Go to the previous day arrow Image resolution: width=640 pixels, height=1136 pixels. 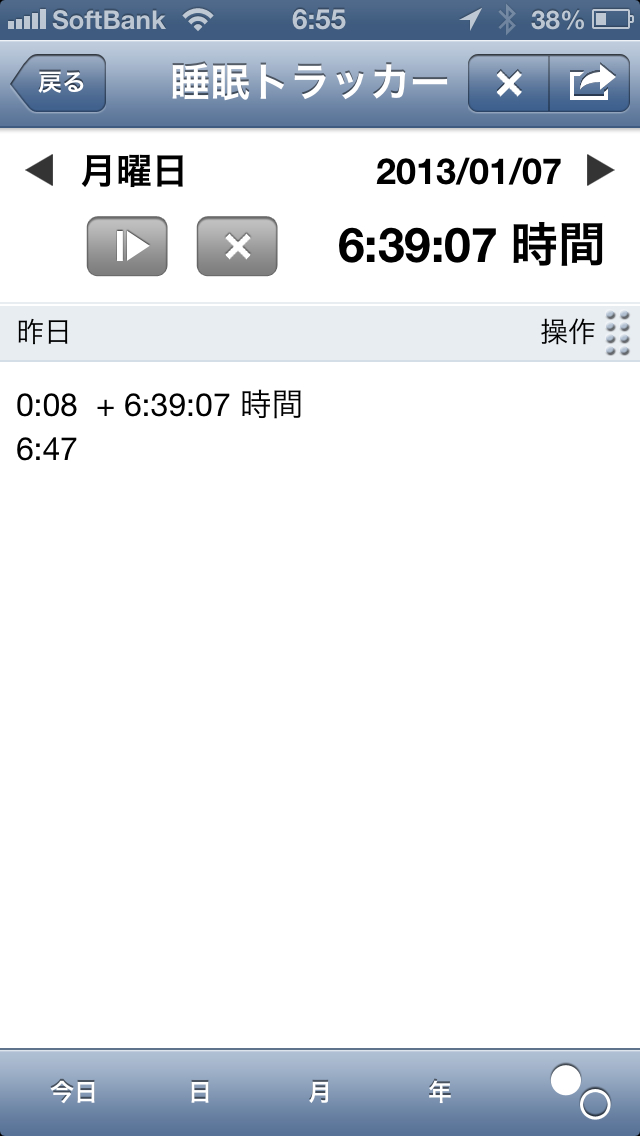pyautogui.click(x=38, y=172)
